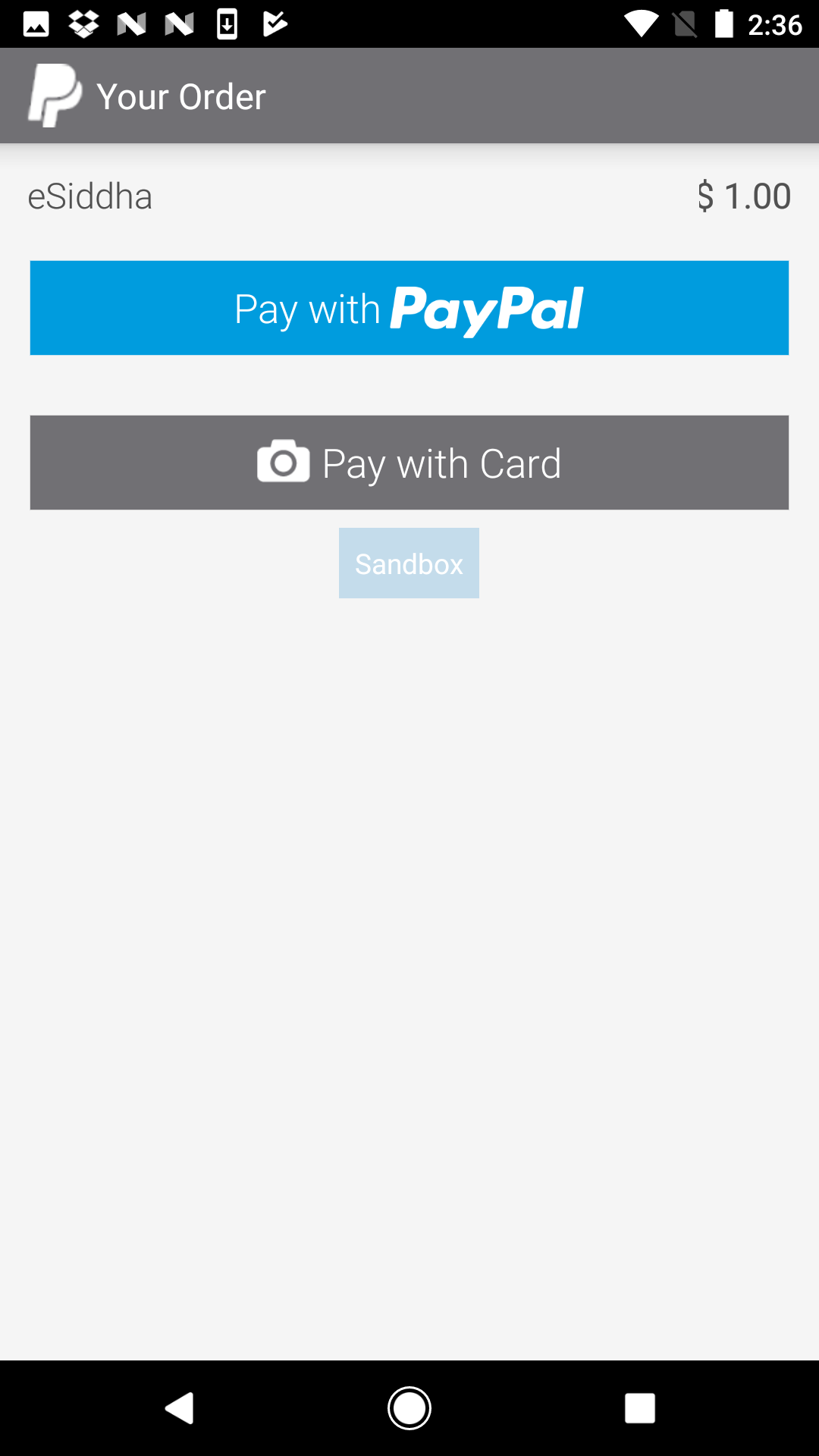Go back using the navigation bar

click(180, 1408)
